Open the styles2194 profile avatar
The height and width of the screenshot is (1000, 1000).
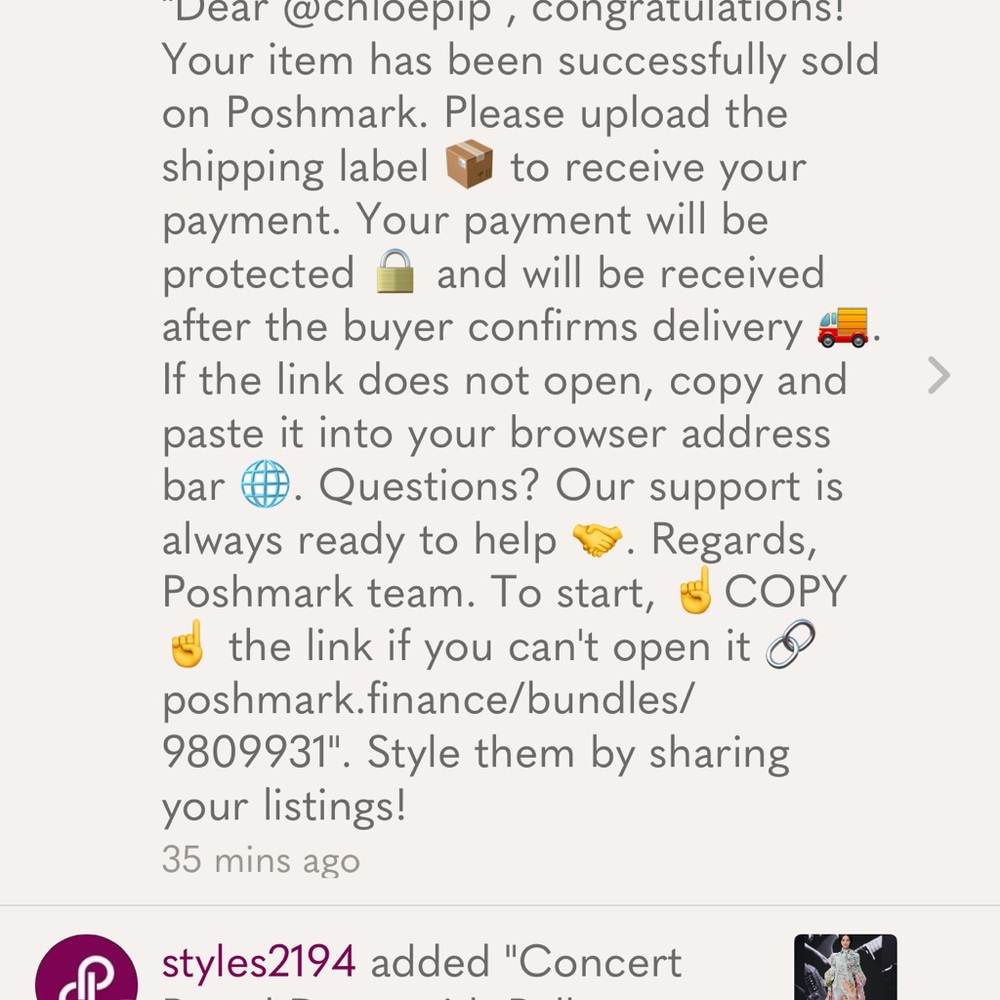[x=85, y=972]
